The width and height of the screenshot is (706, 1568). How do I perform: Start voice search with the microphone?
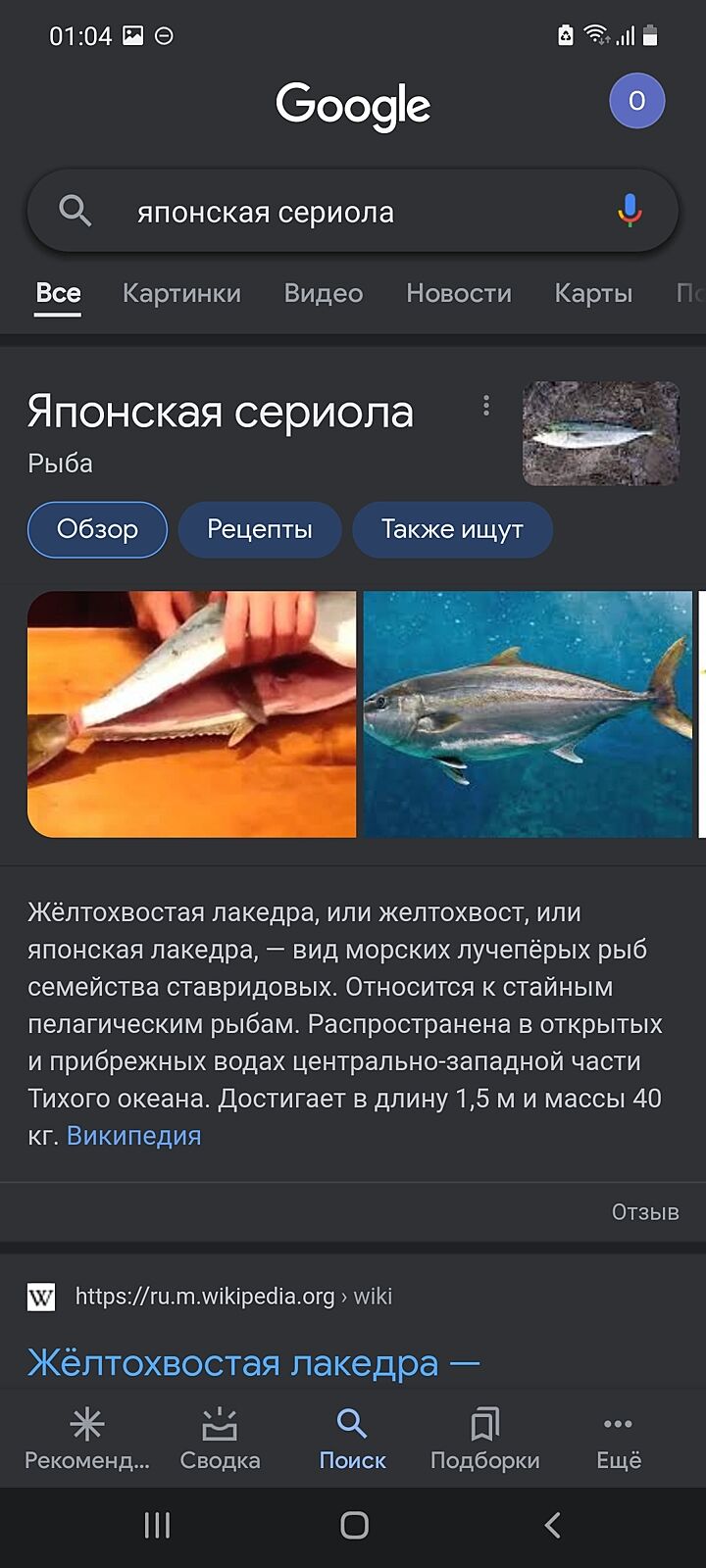tap(630, 211)
